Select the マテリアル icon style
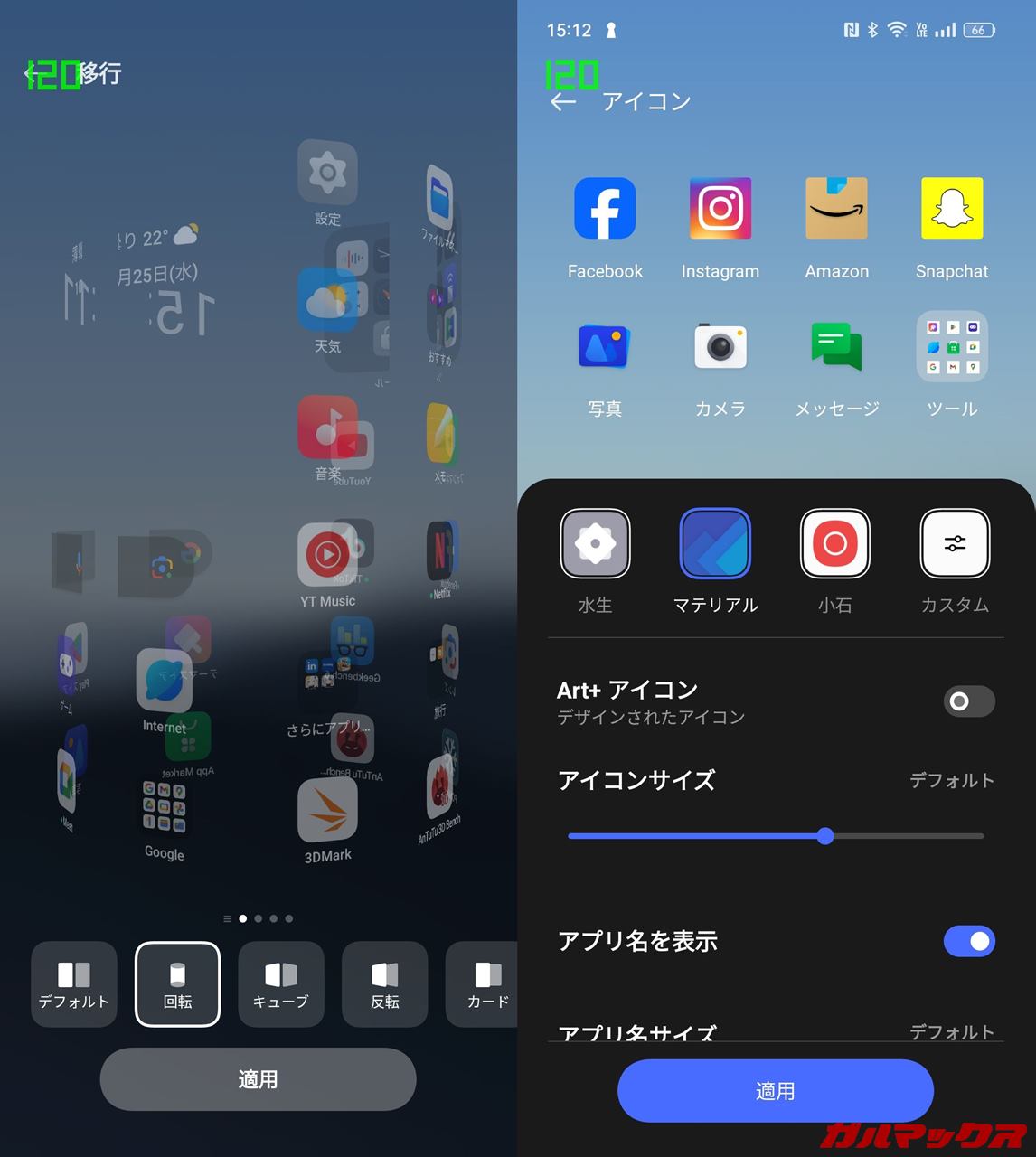1036x1157 pixels. 715,544
